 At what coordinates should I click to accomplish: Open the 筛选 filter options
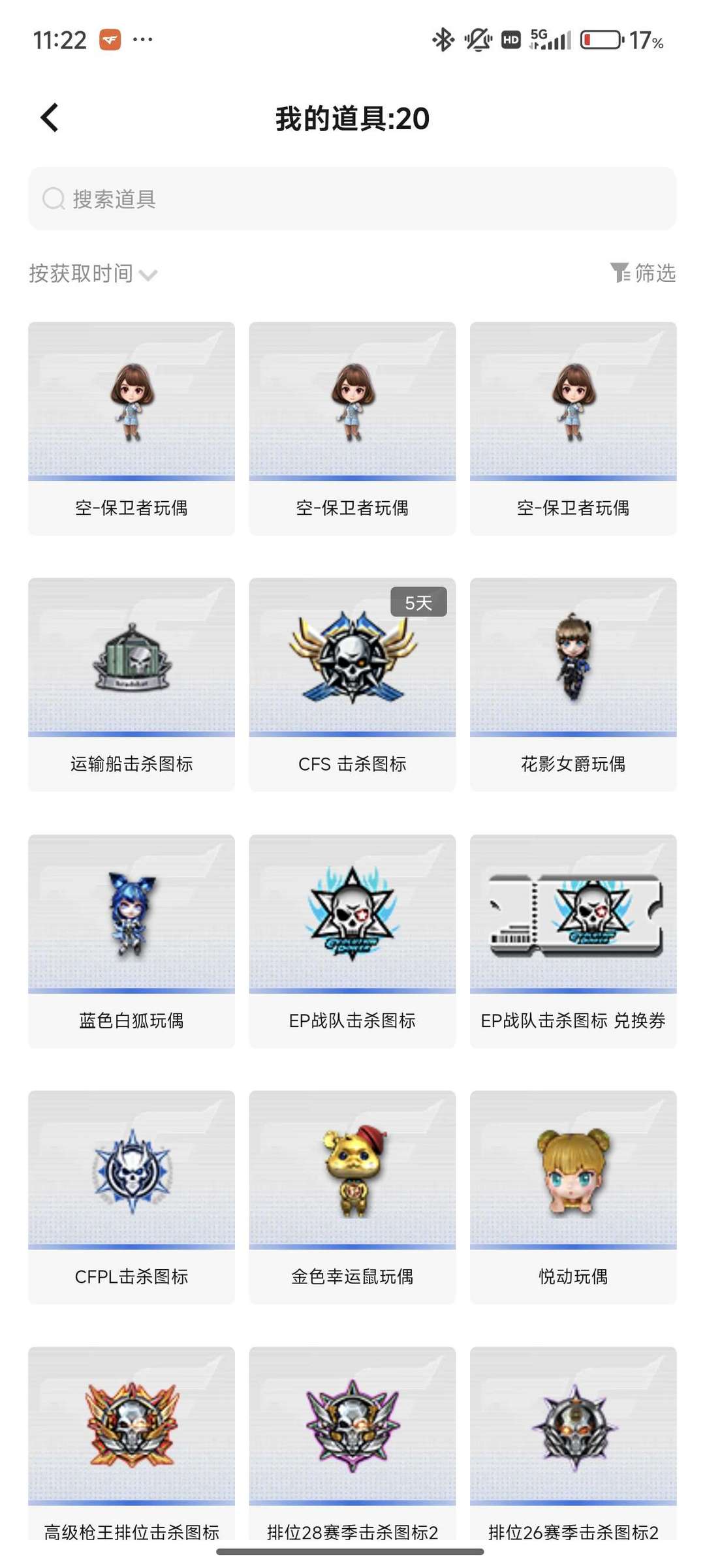pos(642,273)
